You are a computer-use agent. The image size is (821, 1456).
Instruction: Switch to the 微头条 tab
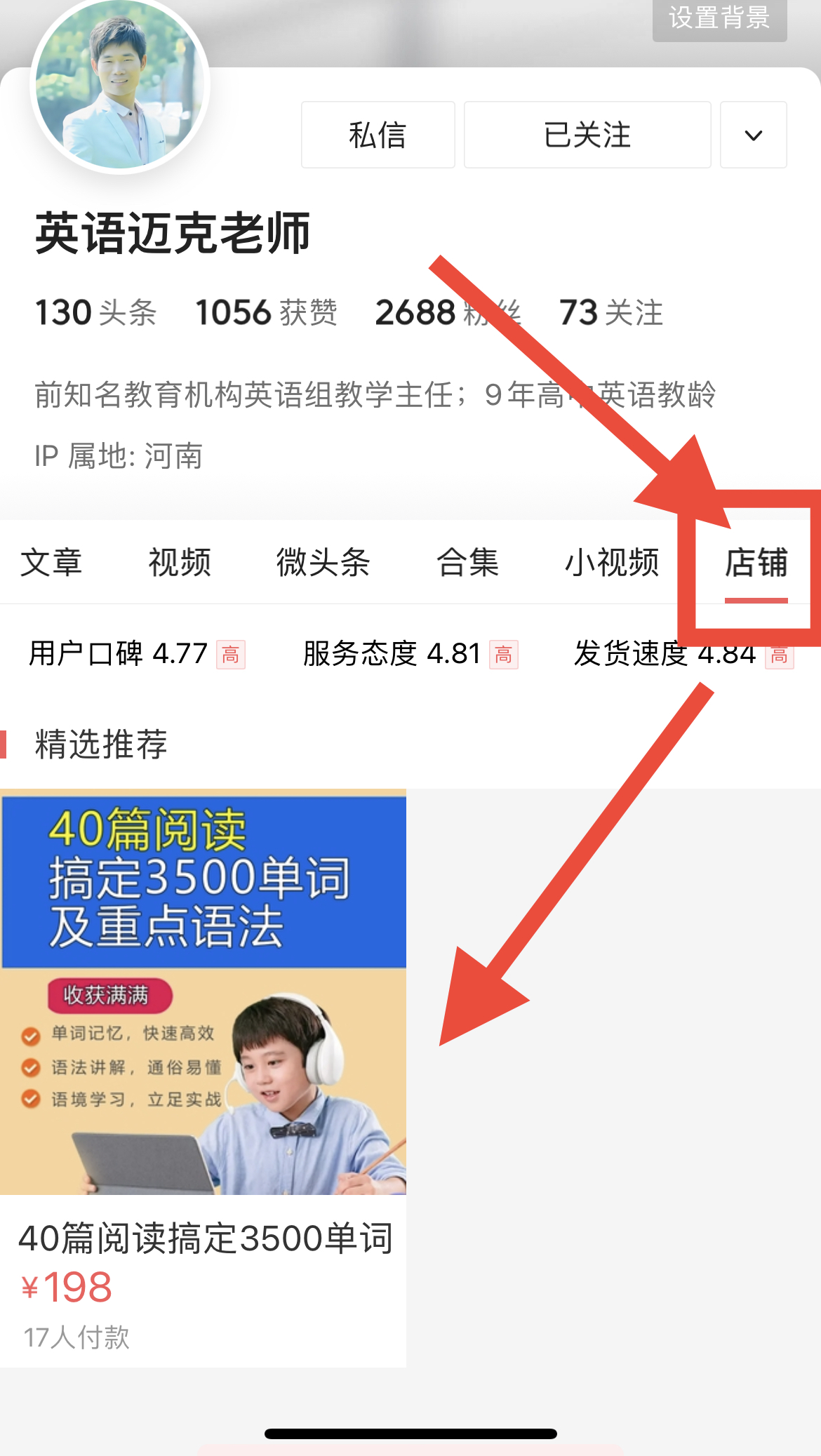pyautogui.click(x=323, y=562)
